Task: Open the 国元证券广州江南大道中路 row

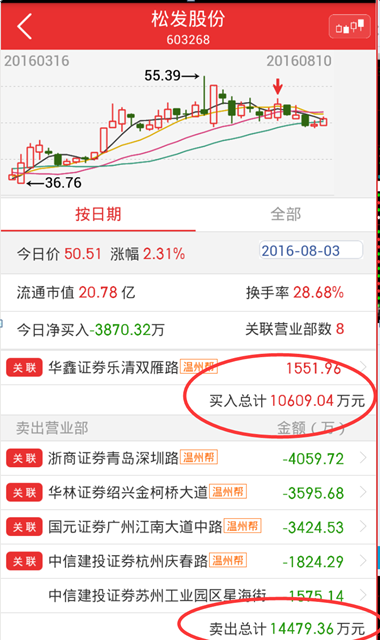Action: 188,527
